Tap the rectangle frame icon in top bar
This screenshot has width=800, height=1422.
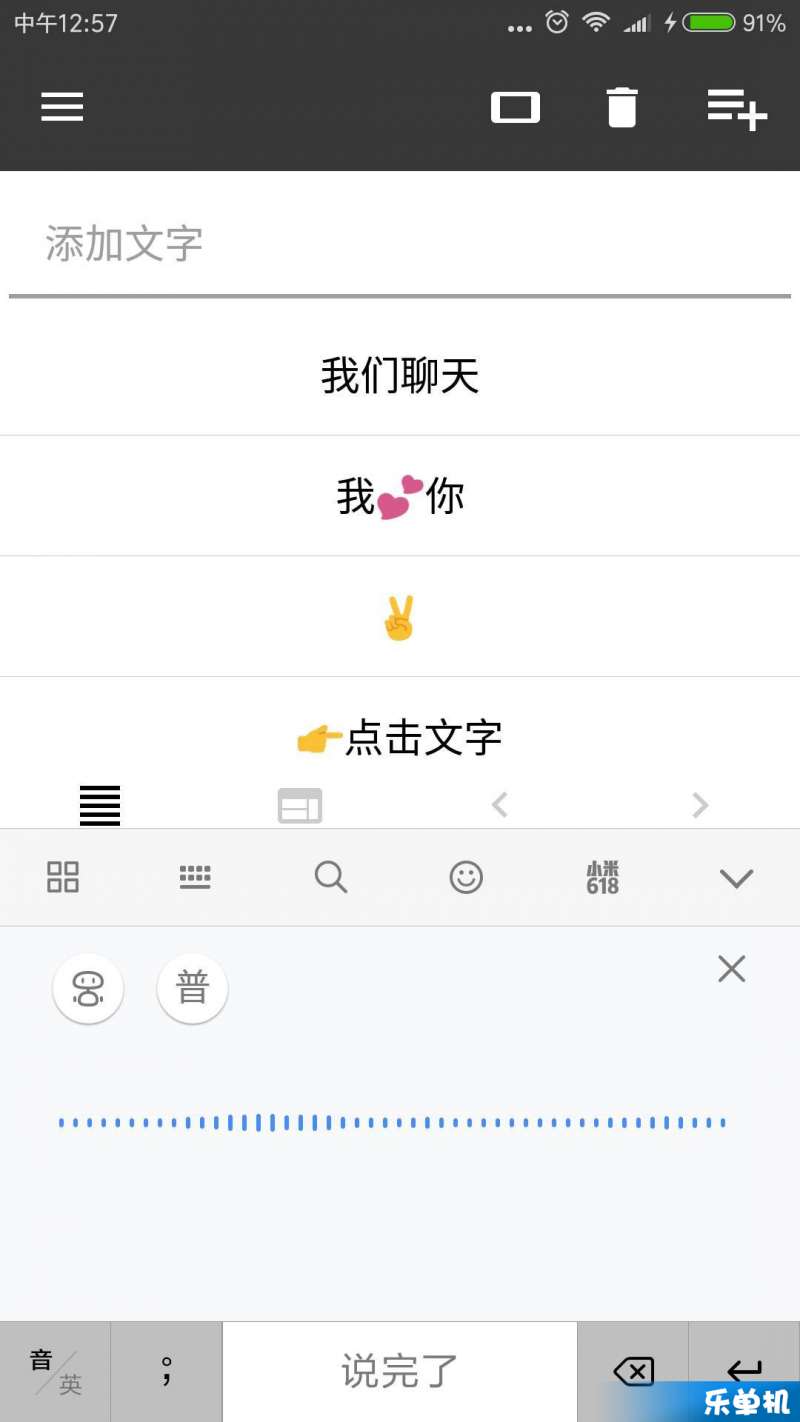515,107
